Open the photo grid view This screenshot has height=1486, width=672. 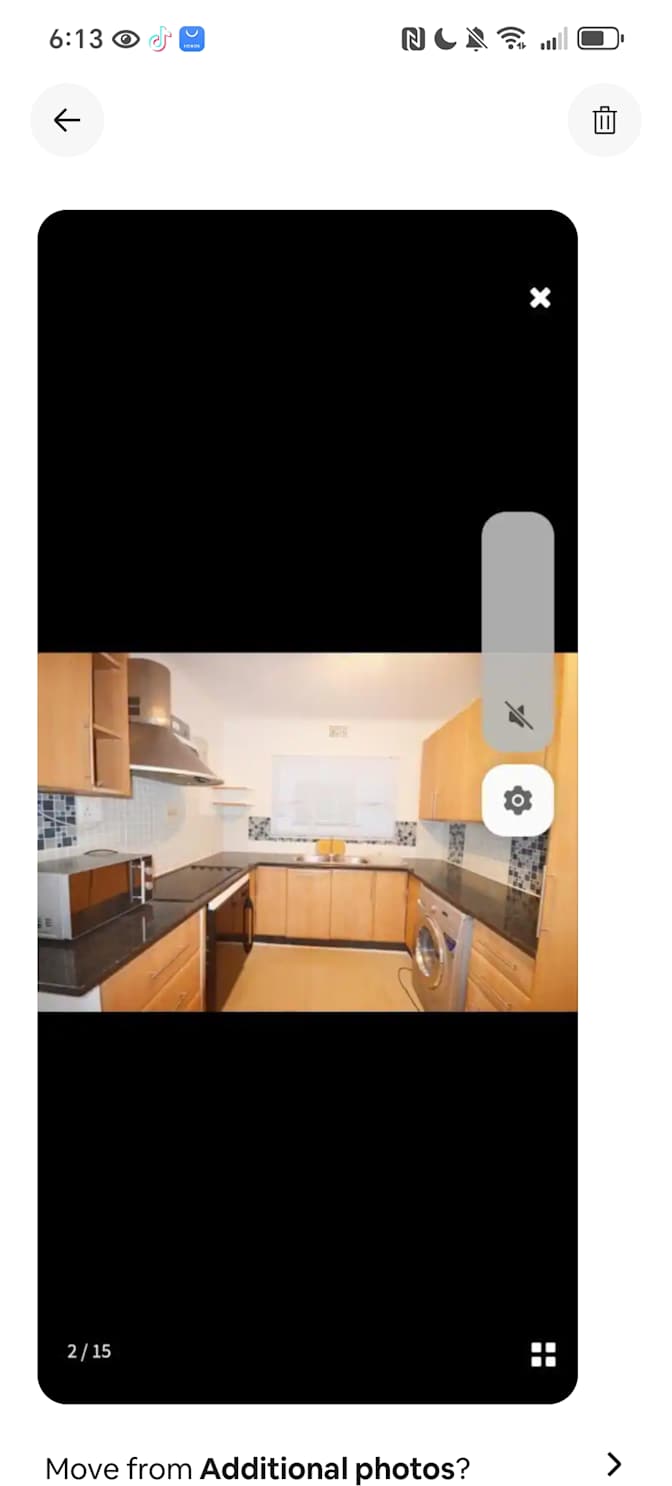pyautogui.click(x=543, y=1354)
